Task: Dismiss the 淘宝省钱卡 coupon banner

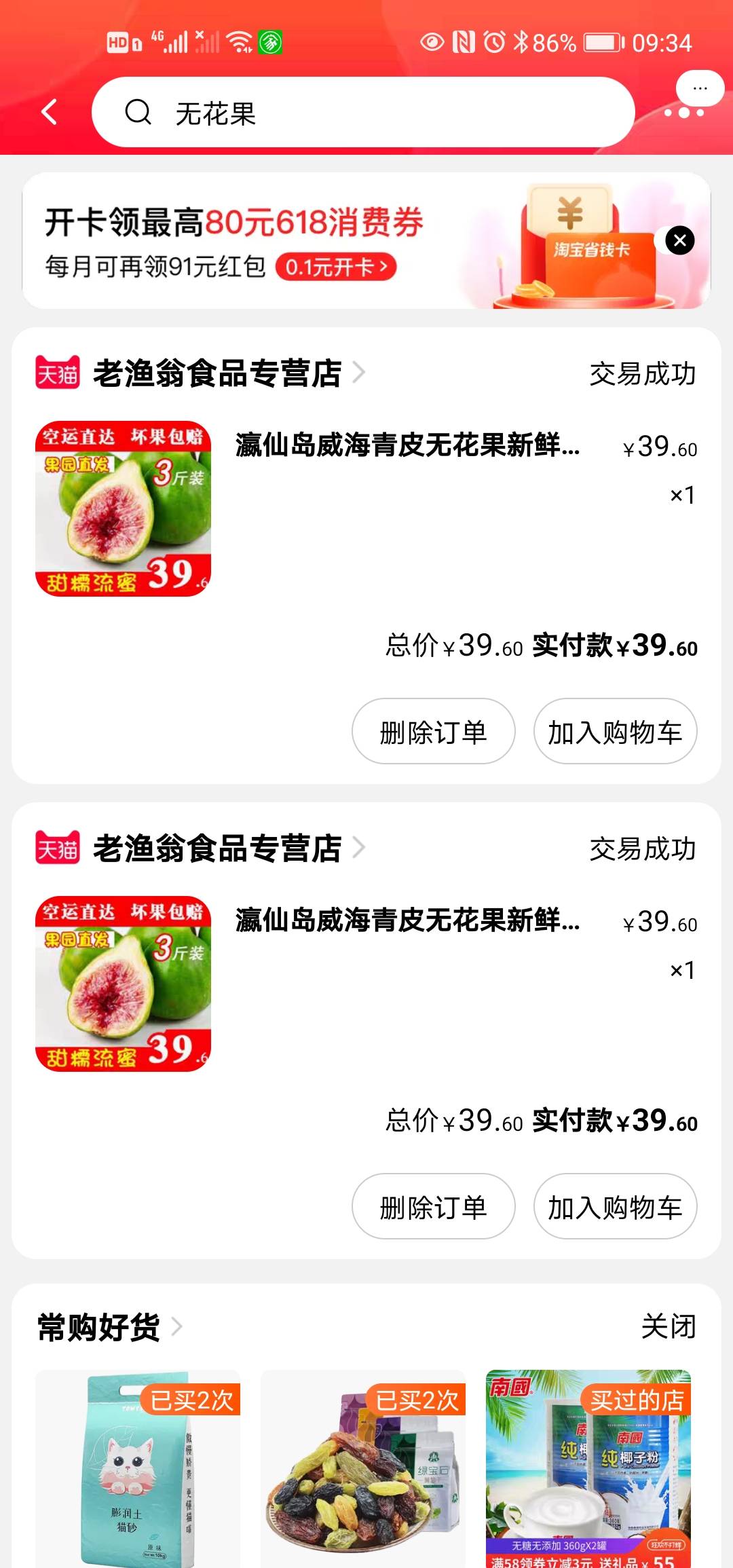Action: click(x=679, y=240)
